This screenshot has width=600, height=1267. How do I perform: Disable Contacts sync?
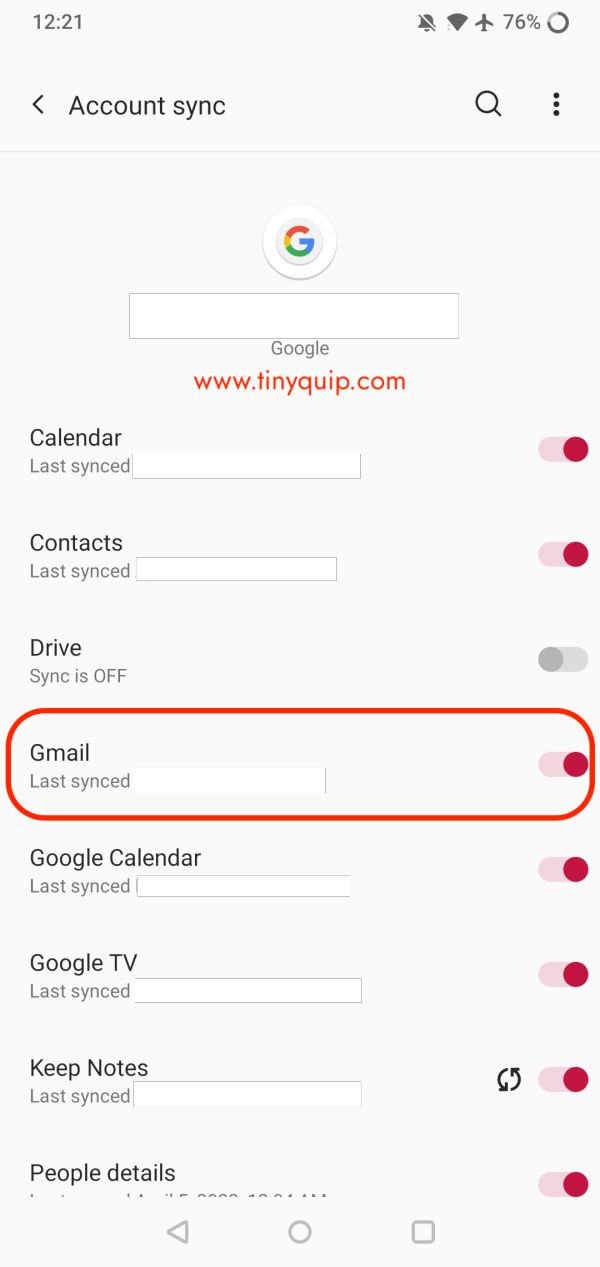coord(563,554)
